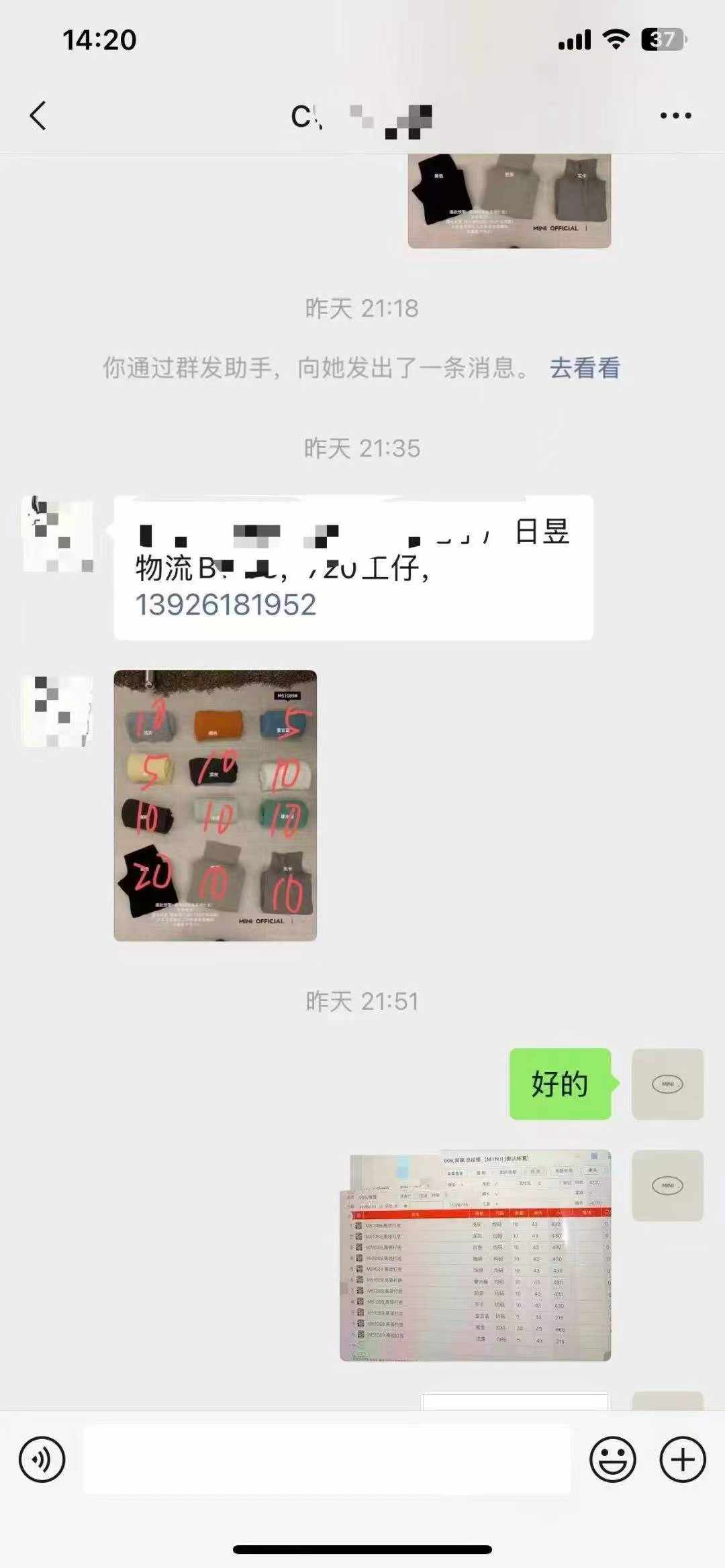Go back to the chat list

point(38,115)
